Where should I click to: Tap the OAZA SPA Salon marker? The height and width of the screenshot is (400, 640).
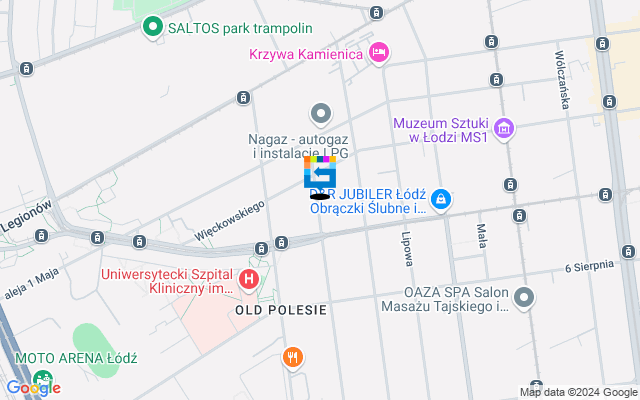[524, 298]
